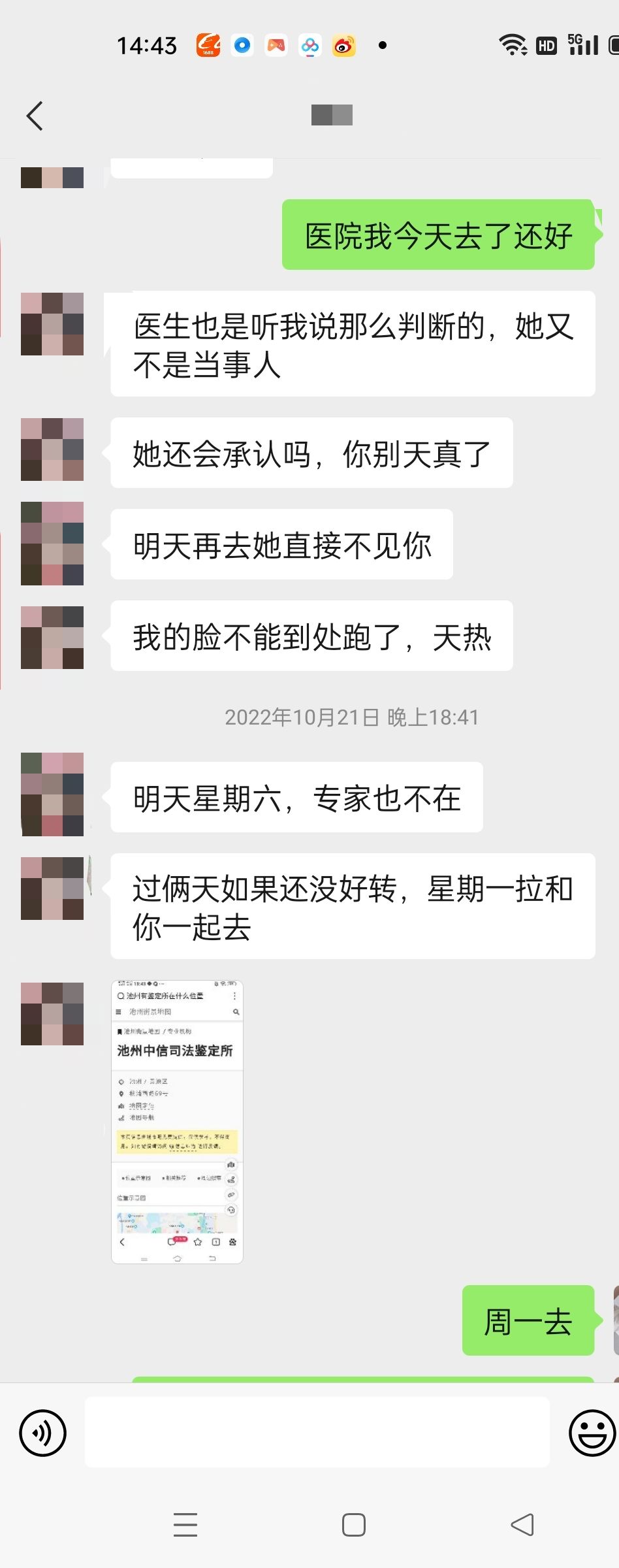Switch to voice message input
The width and height of the screenshot is (619, 1568).
coord(43,1433)
